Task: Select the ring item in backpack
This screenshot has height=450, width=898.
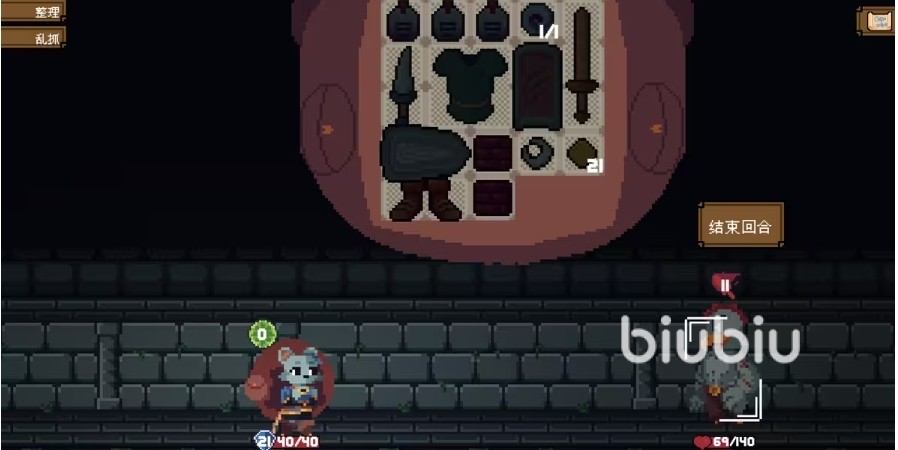Action: (x=537, y=153)
